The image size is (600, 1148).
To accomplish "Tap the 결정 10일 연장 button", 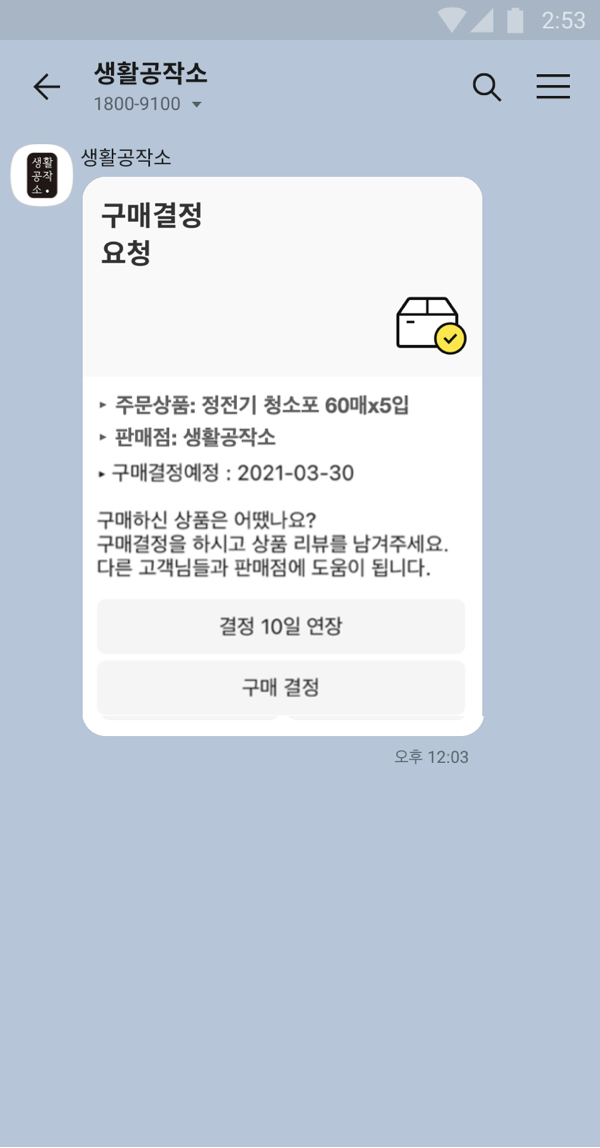I will point(281,627).
